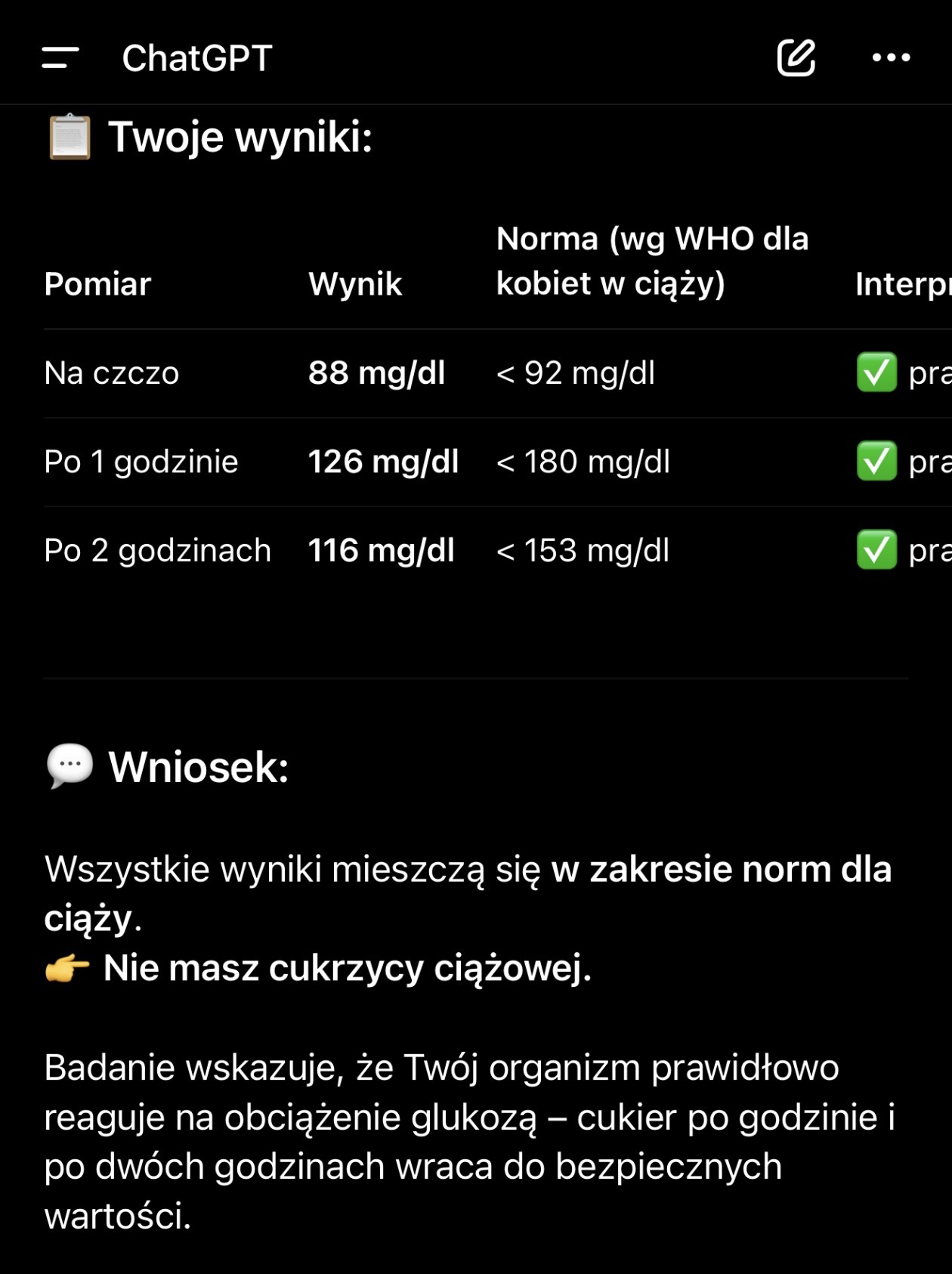The height and width of the screenshot is (1274, 952).
Task: Open the sidebar menu
Action: pos(60,57)
